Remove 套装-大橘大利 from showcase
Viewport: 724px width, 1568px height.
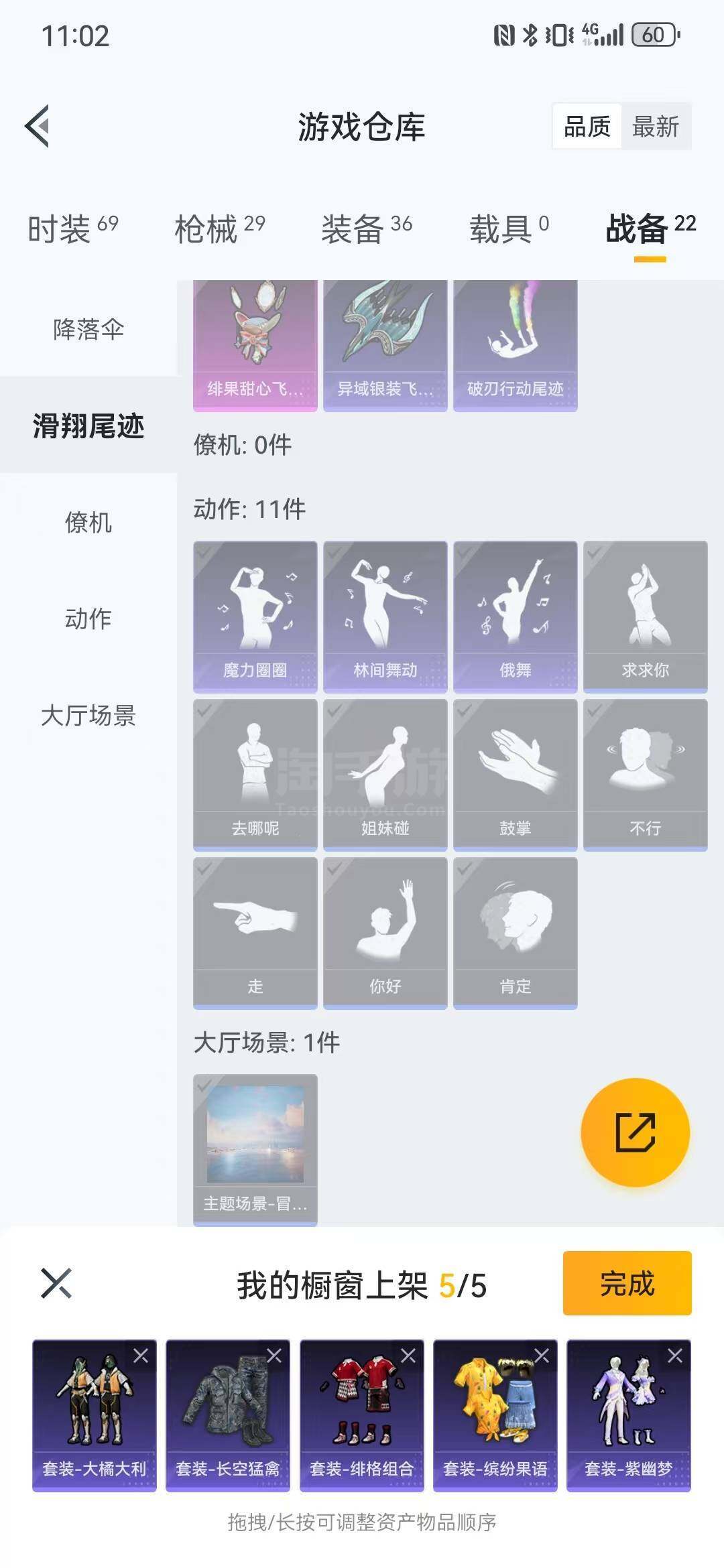(x=141, y=1356)
